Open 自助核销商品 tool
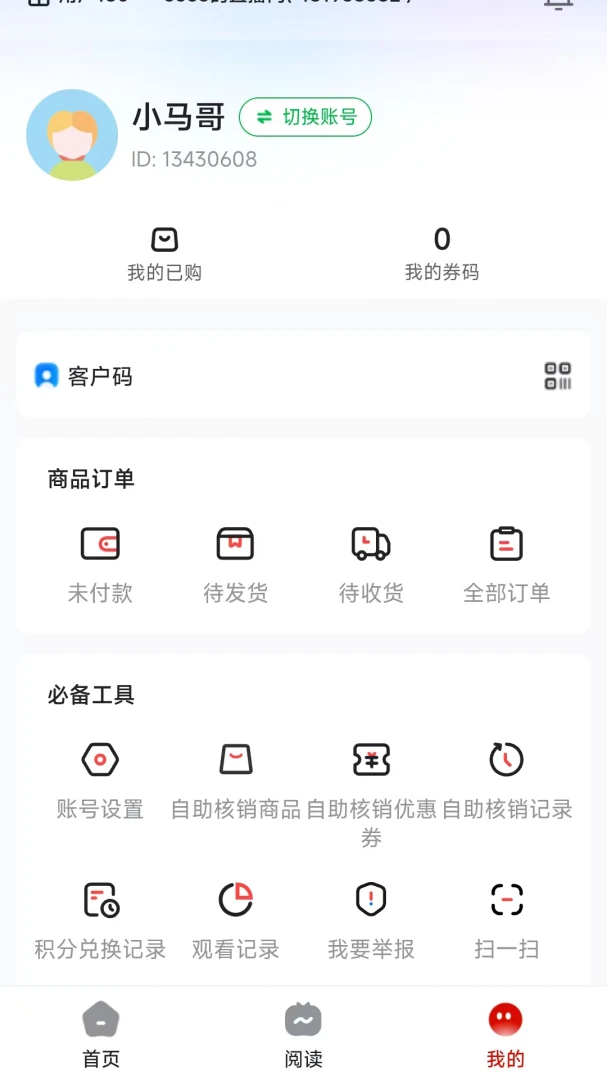 click(x=236, y=782)
